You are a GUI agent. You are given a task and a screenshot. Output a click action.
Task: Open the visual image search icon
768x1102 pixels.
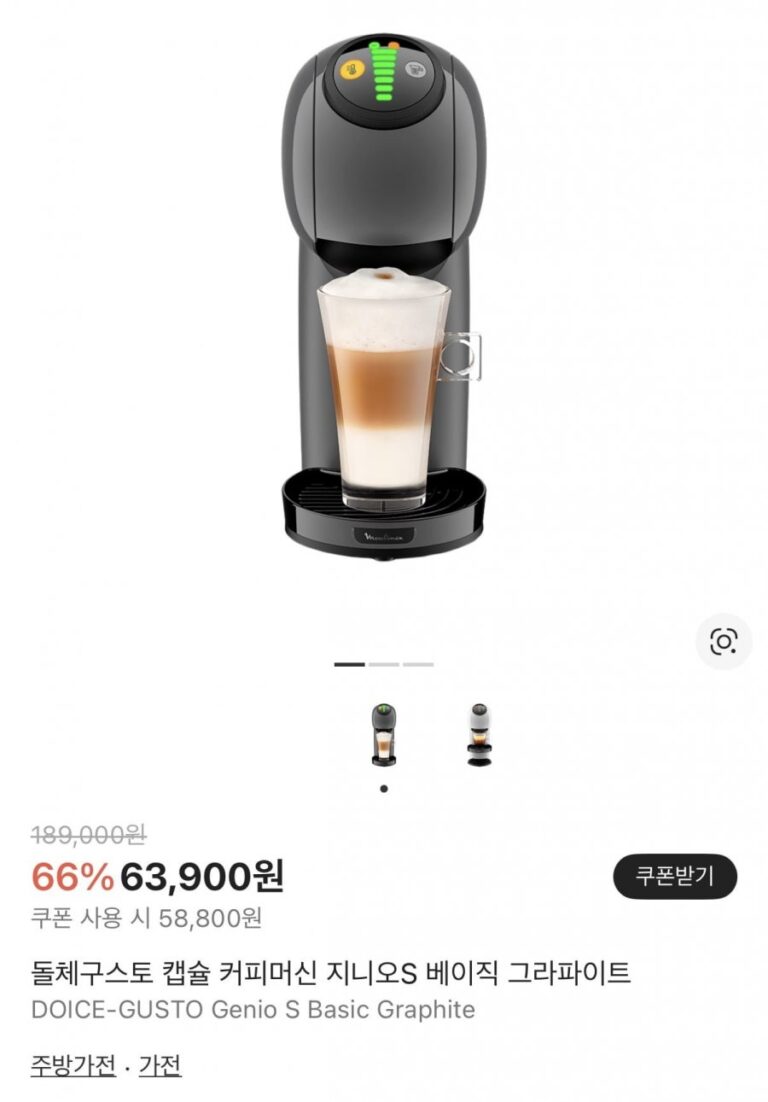tap(723, 641)
